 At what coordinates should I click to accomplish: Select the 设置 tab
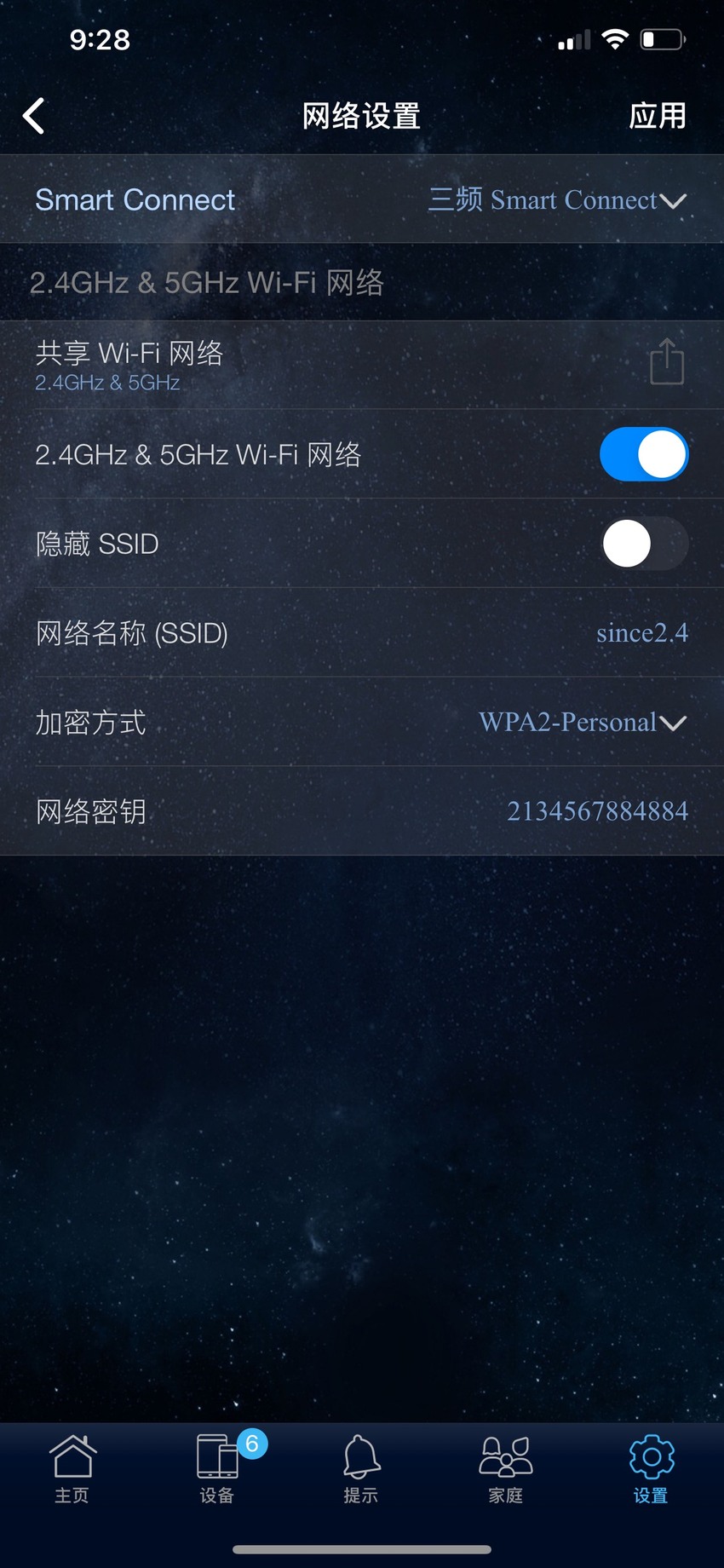click(651, 1469)
